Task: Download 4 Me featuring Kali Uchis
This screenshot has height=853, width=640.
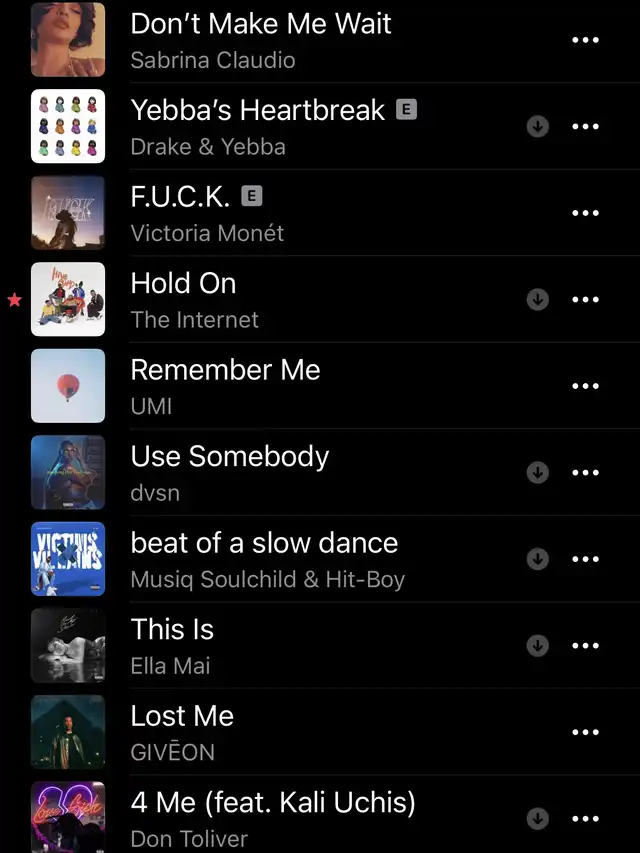Action: [538, 819]
